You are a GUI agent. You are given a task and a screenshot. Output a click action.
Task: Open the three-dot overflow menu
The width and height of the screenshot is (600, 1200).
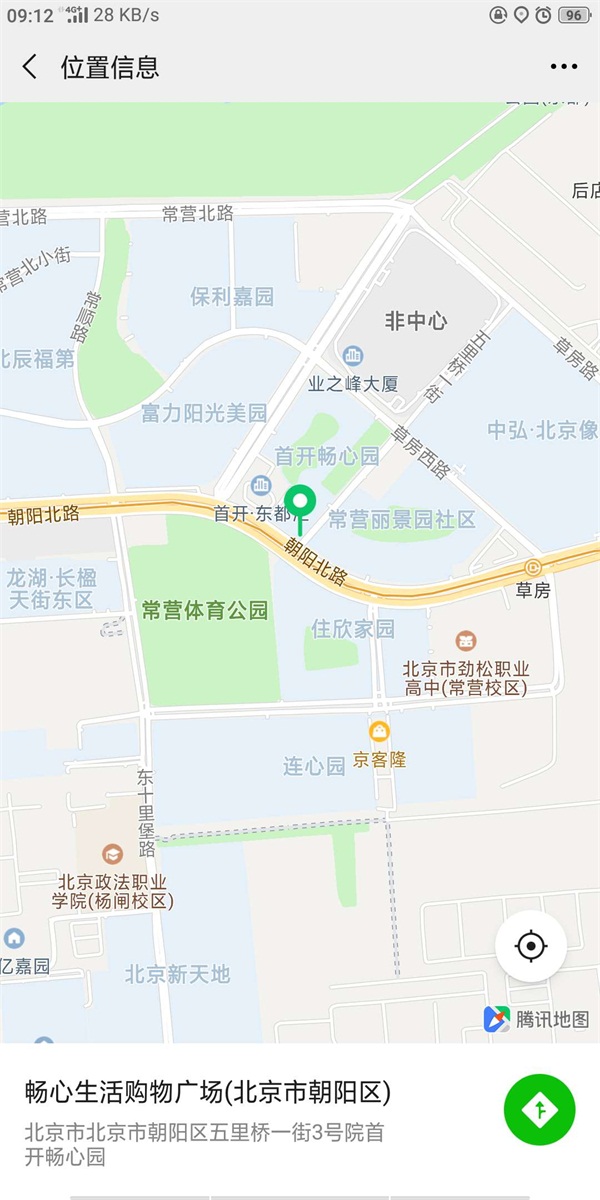pyautogui.click(x=564, y=67)
